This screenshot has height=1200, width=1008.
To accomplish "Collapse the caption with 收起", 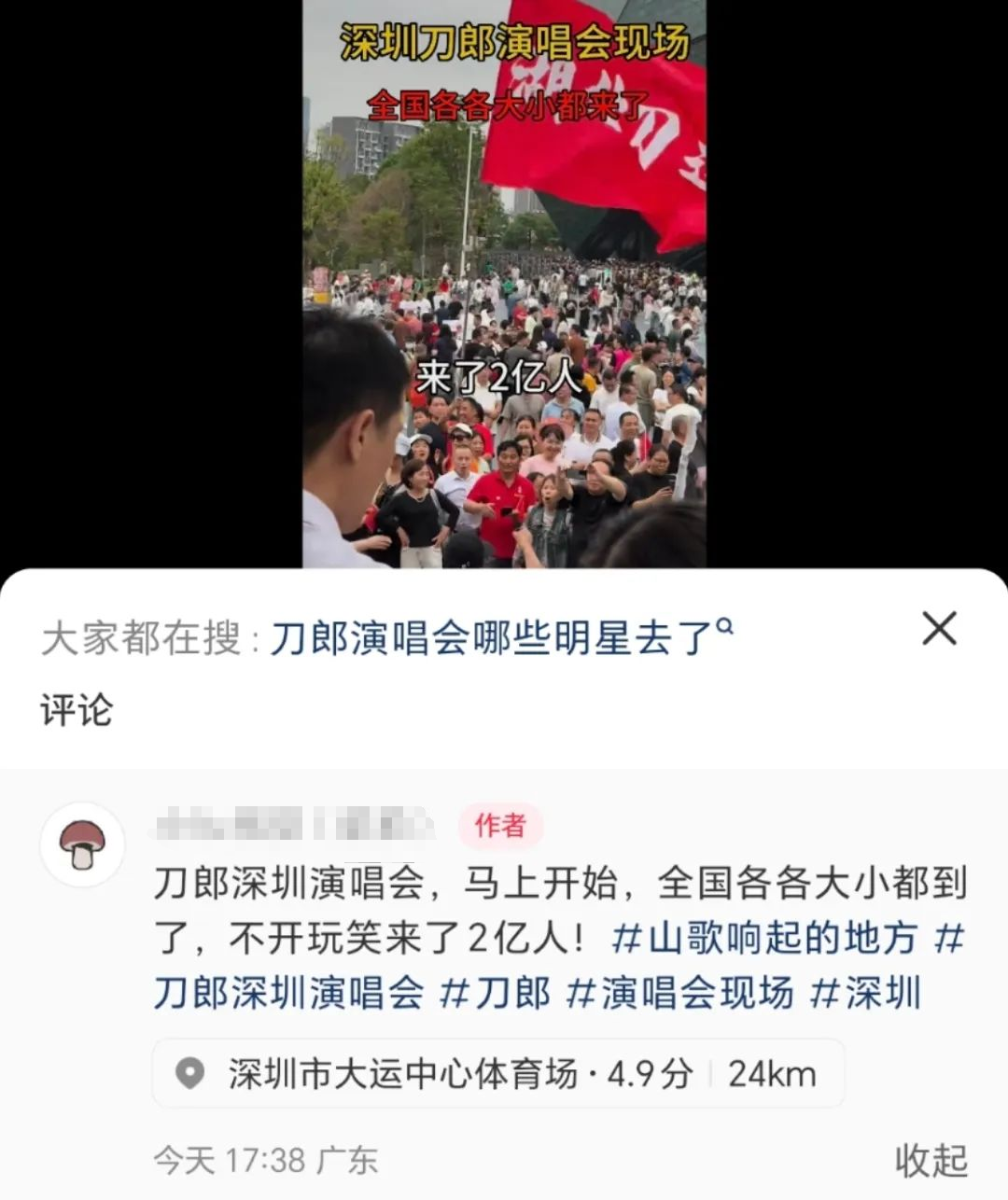I will 931,1160.
